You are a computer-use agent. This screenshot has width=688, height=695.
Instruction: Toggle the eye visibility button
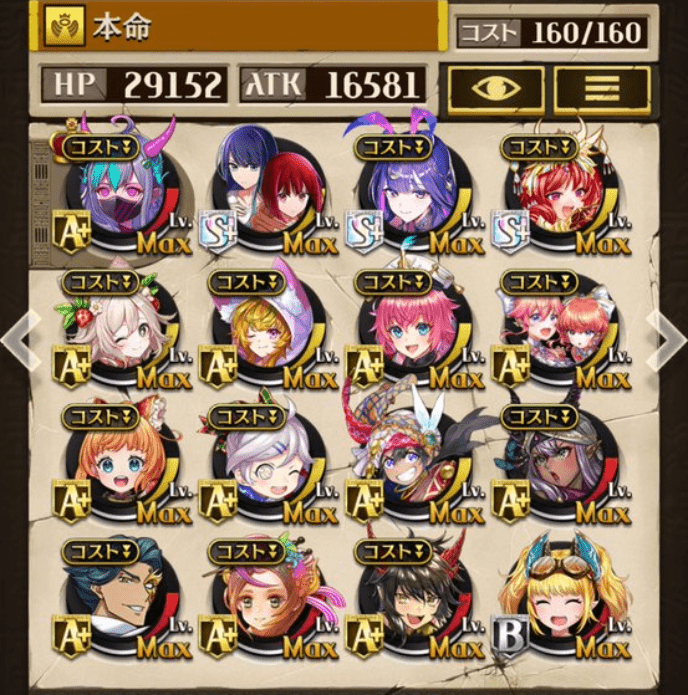click(x=496, y=89)
